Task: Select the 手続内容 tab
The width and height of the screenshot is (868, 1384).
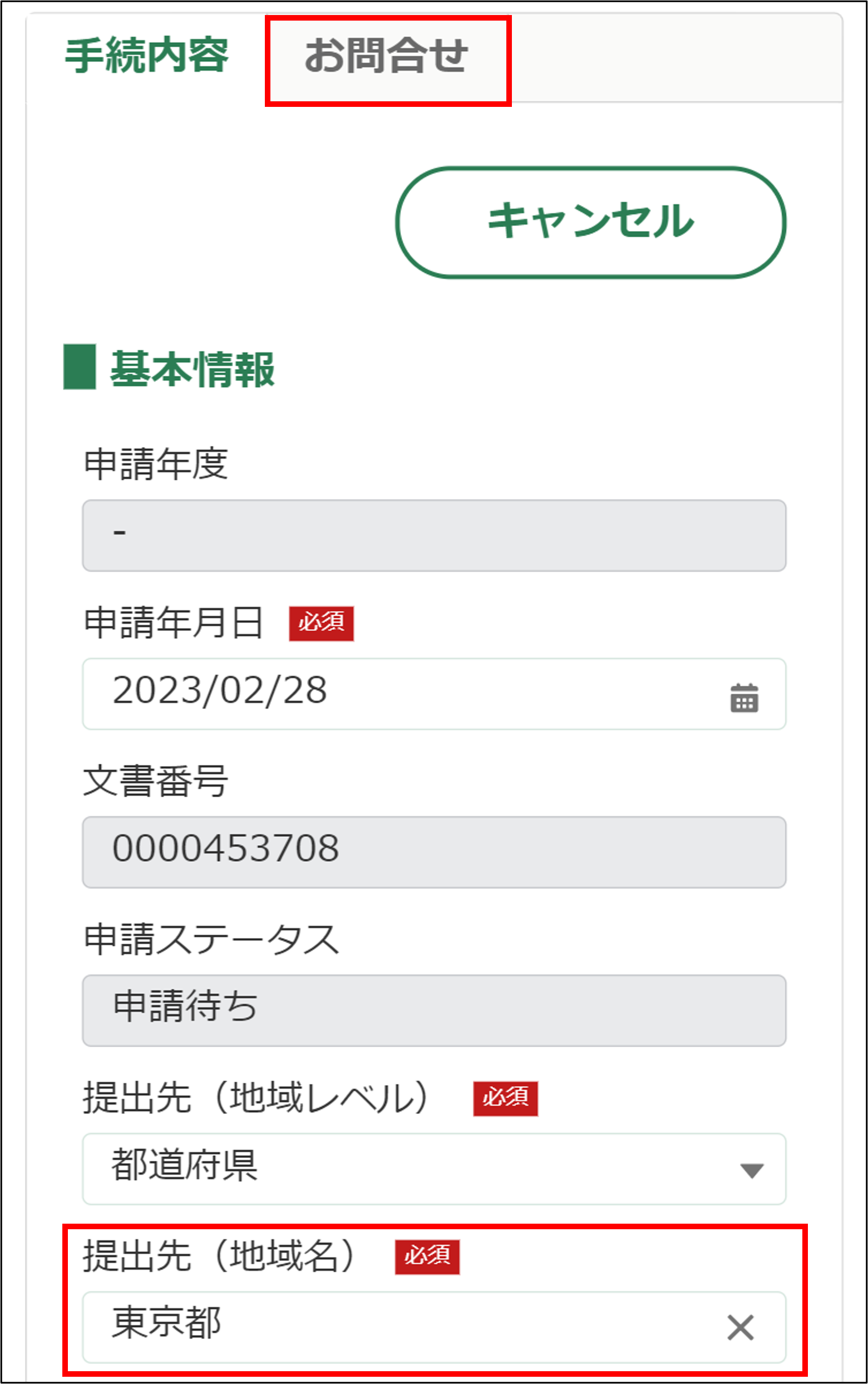Action: pyautogui.click(x=147, y=56)
